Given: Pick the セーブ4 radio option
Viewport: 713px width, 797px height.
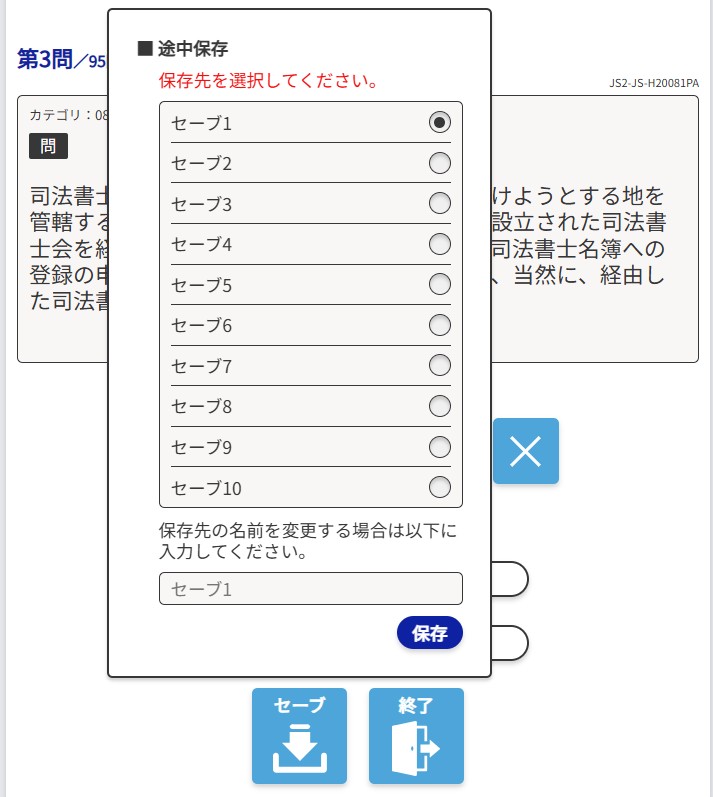Looking at the screenshot, I should point(439,244).
